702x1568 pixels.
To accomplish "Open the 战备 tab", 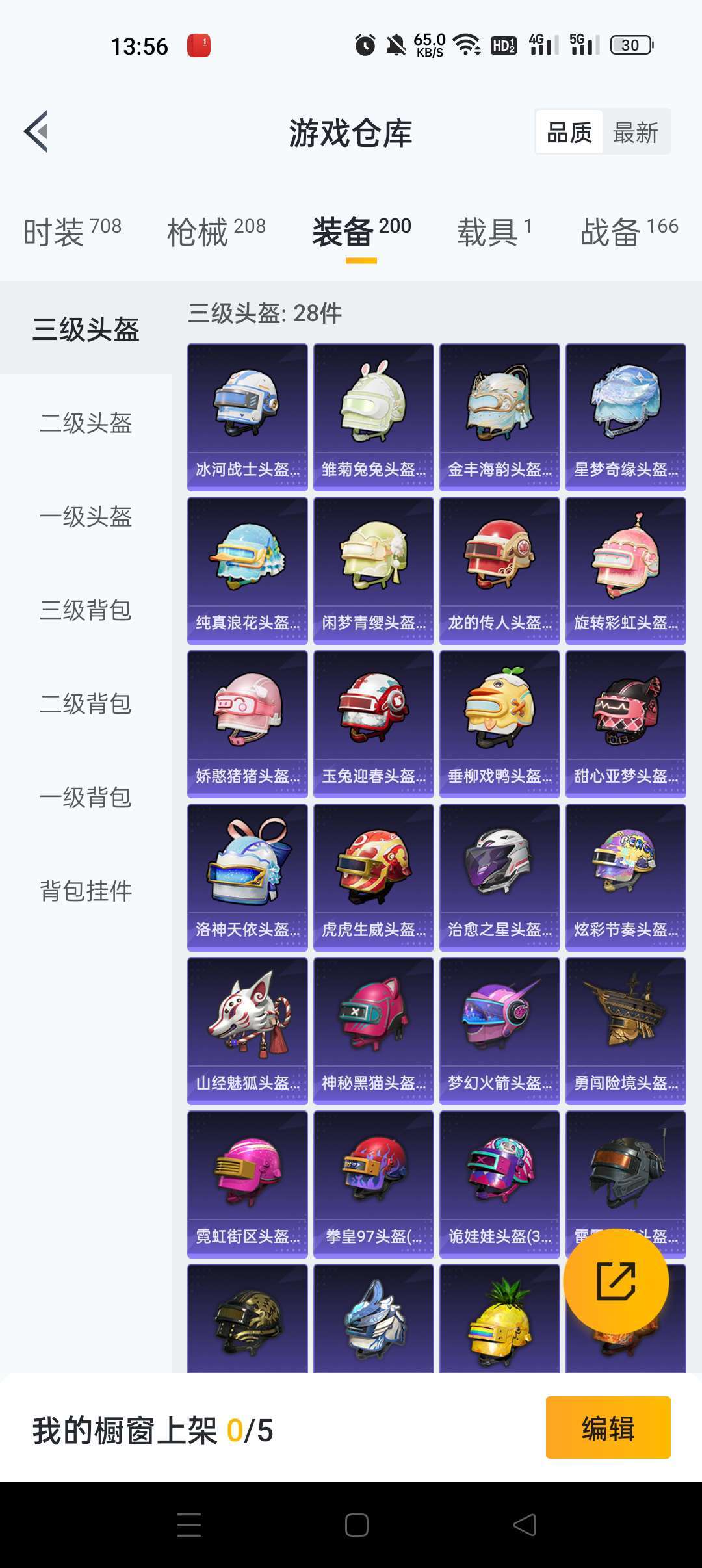I will click(x=629, y=231).
